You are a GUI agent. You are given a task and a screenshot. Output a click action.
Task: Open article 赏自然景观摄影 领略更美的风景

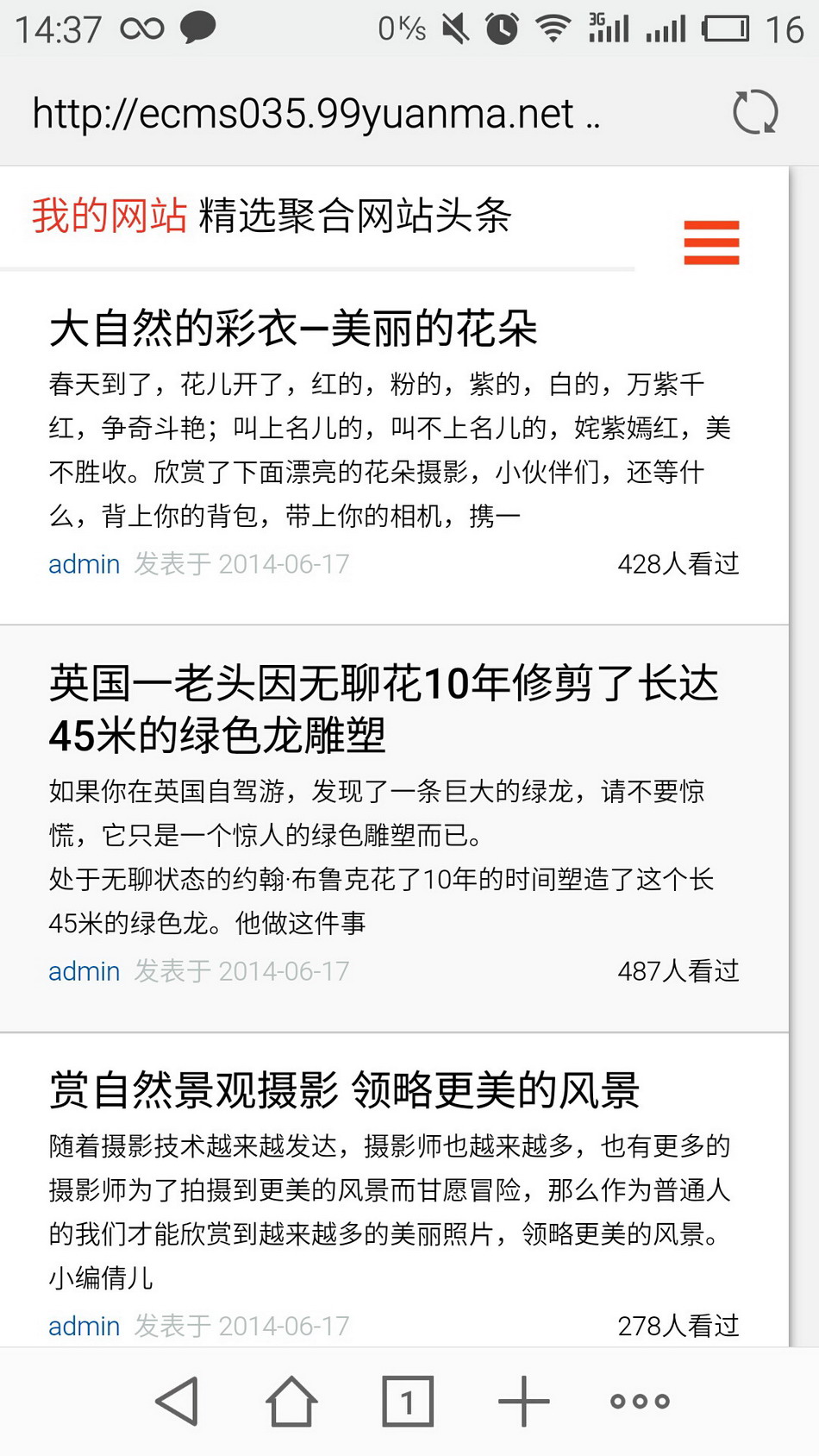point(344,1090)
